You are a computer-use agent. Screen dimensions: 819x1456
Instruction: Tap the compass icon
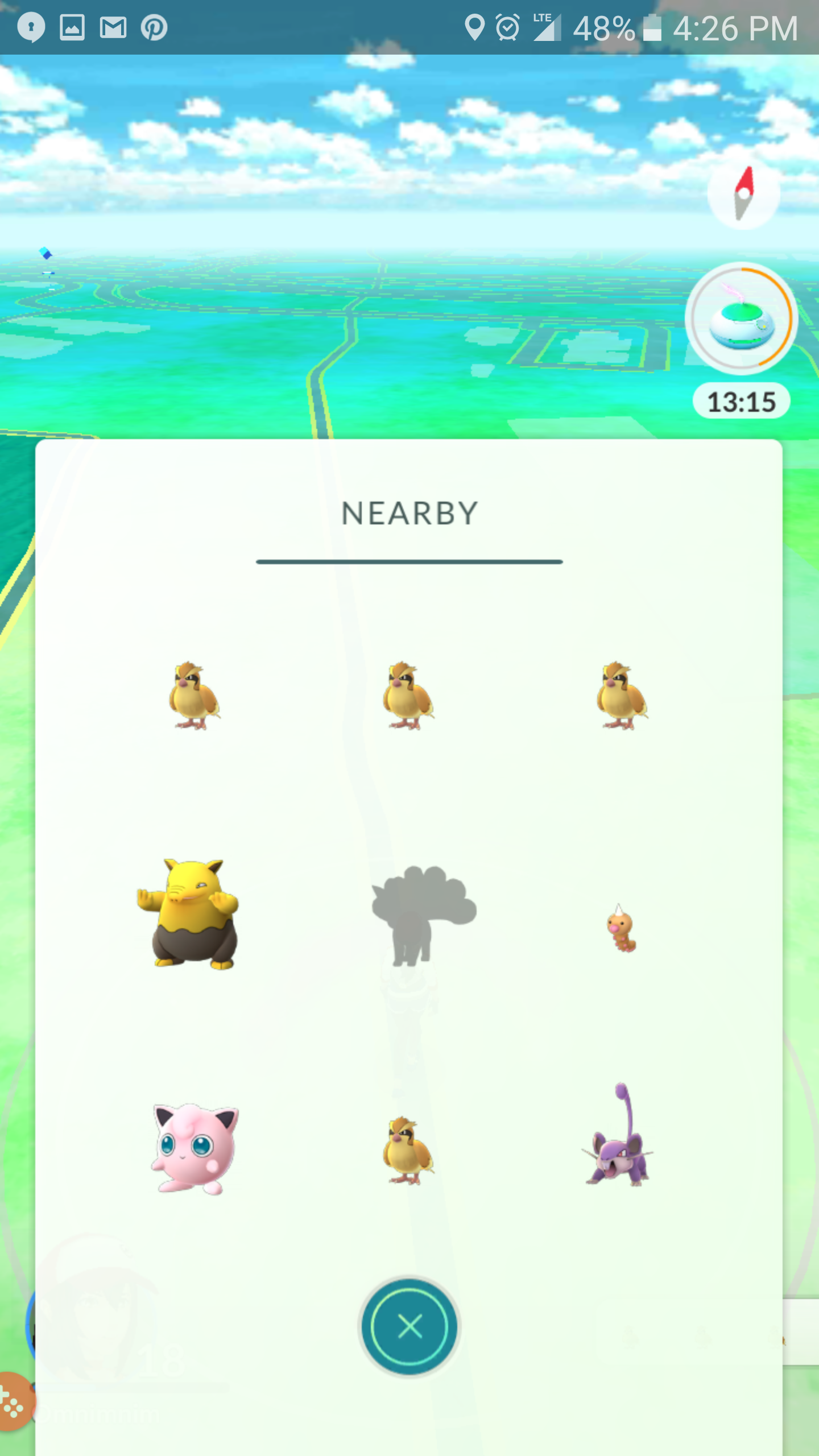743,194
